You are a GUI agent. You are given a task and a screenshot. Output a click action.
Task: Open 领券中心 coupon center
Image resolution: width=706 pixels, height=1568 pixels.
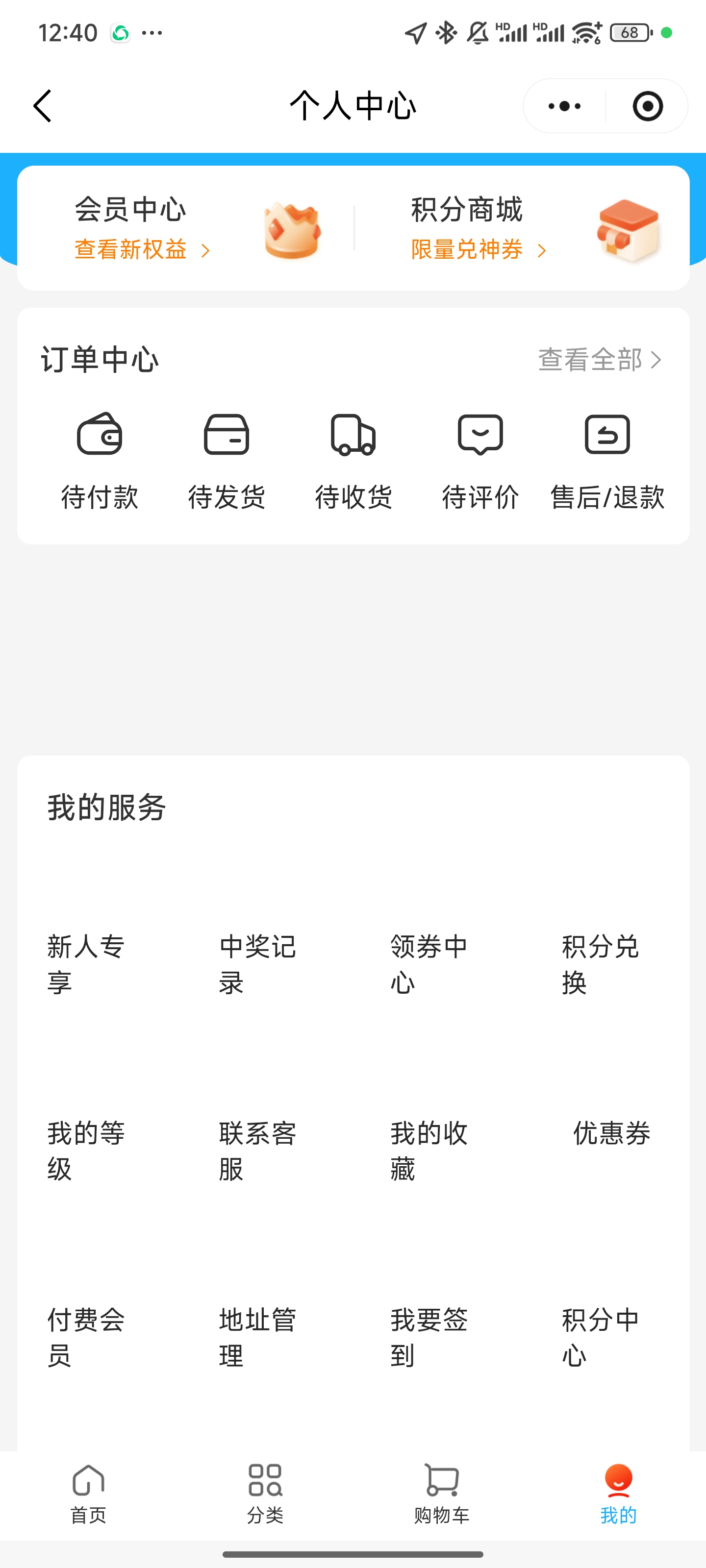429,963
